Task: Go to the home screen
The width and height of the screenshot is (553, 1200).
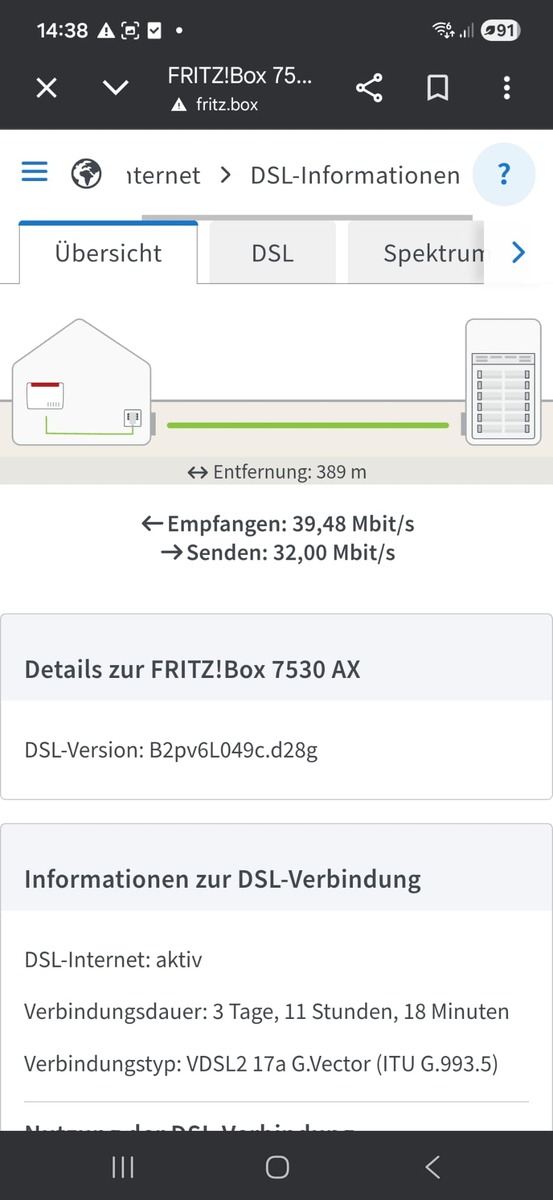Action: tap(277, 1166)
